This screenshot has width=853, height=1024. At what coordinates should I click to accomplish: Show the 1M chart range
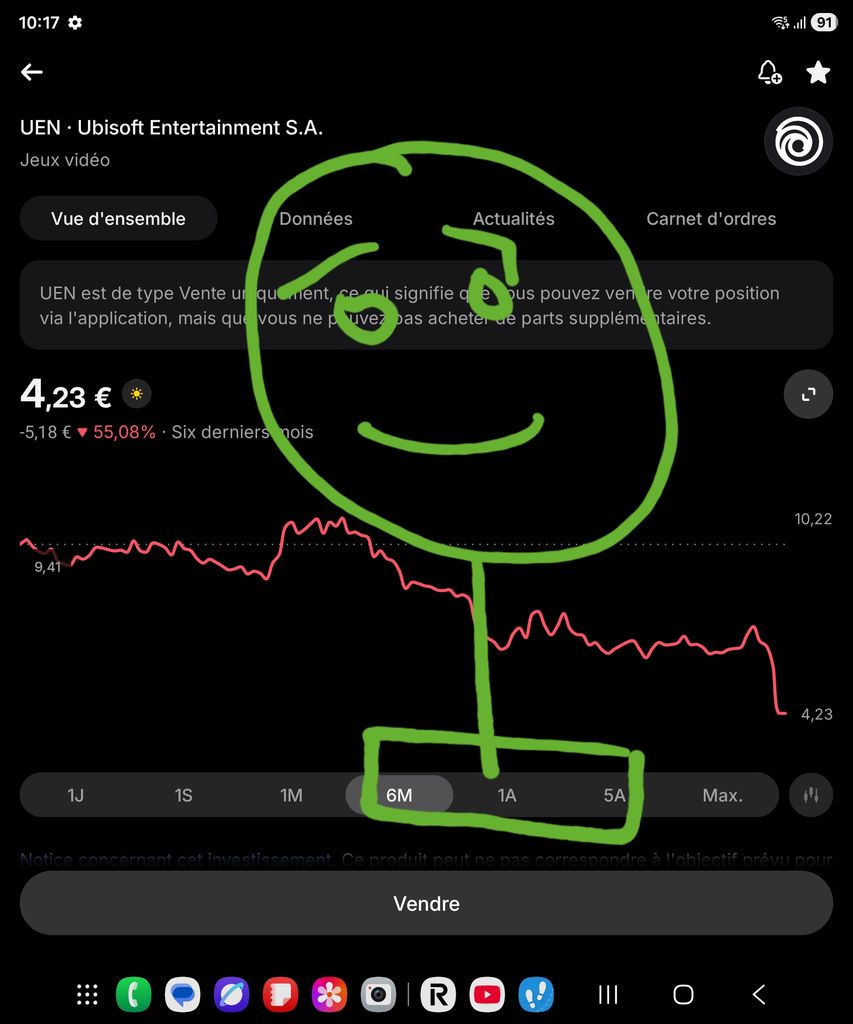coord(291,795)
